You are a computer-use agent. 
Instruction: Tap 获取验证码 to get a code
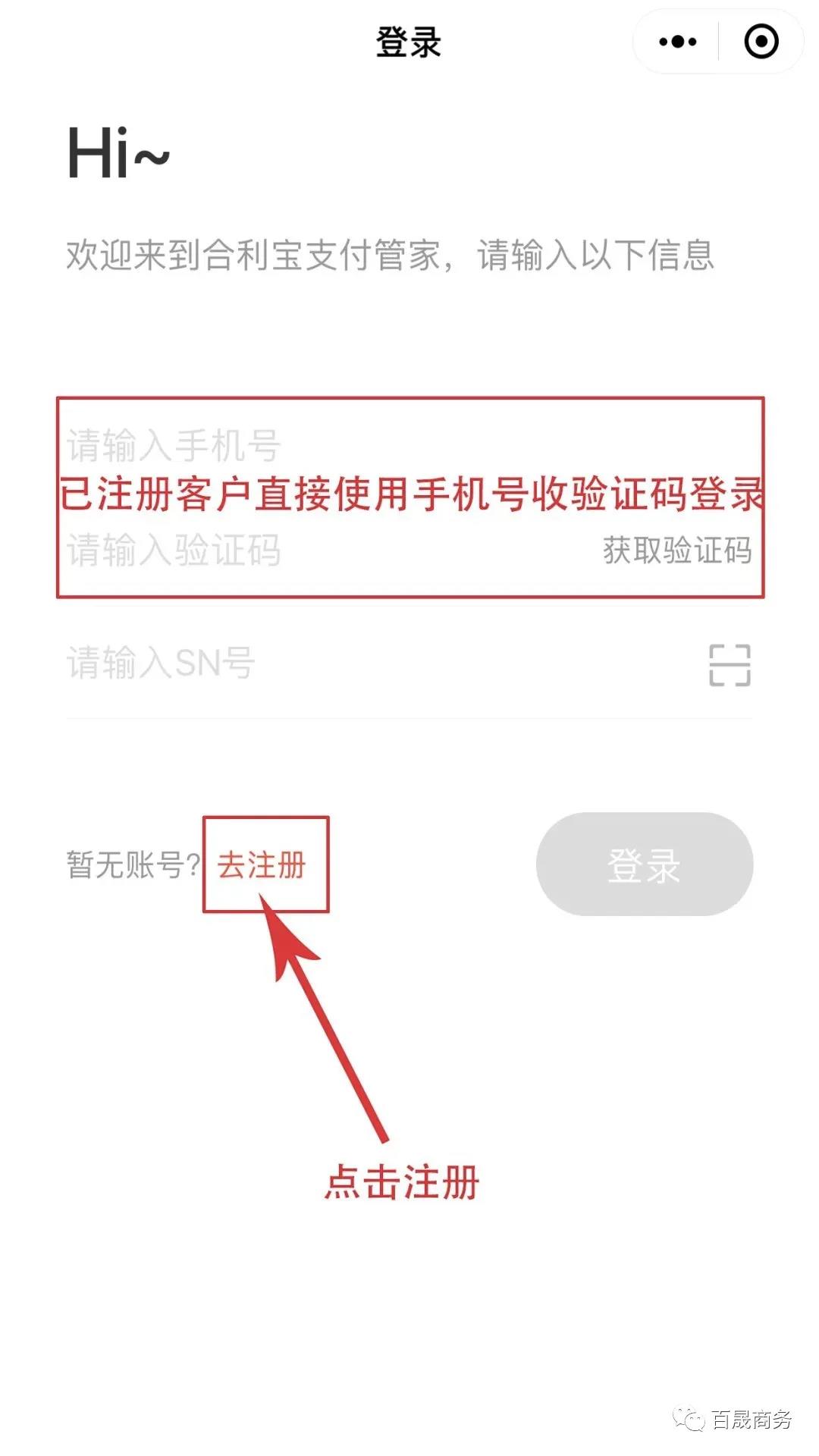point(677,551)
